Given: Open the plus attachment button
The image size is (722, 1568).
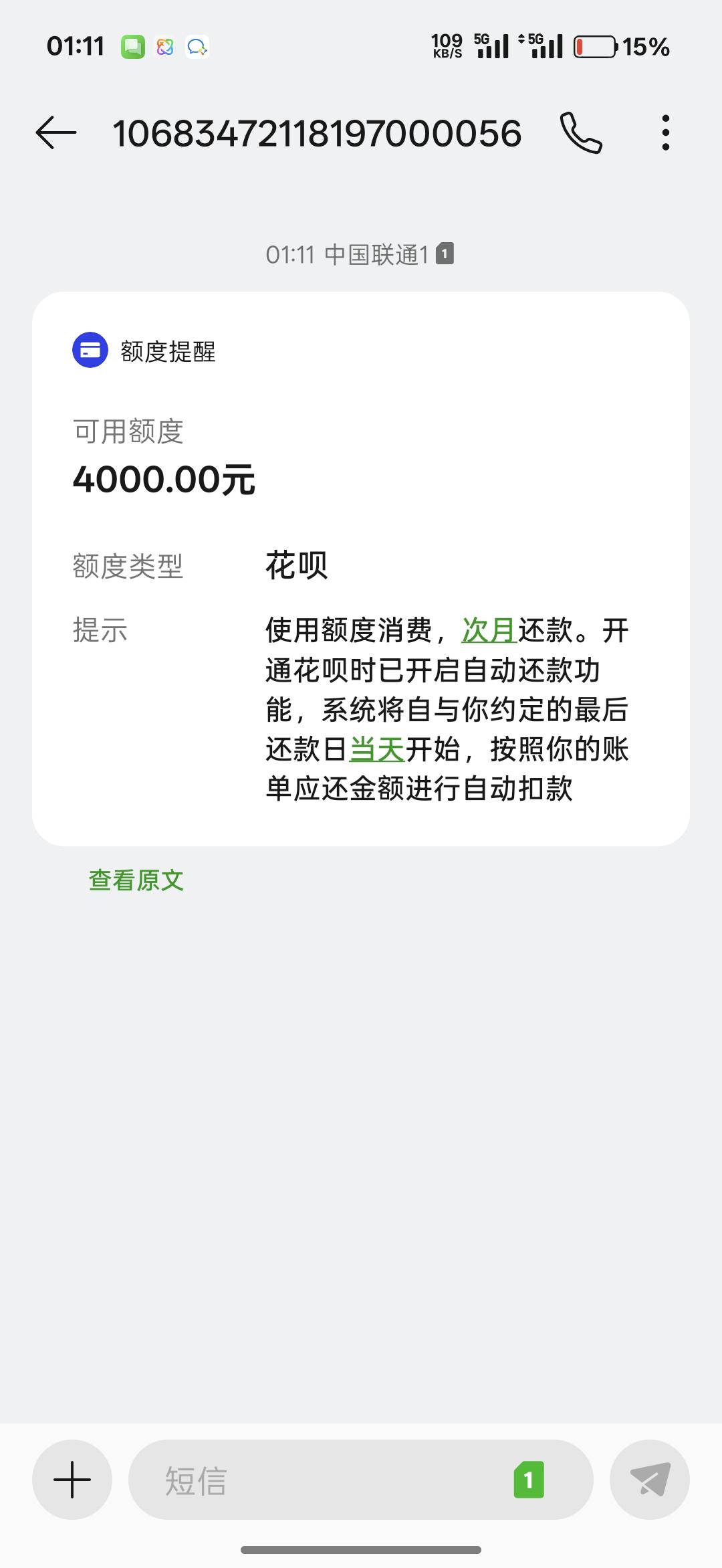Looking at the screenshot, I should 72,1480.
